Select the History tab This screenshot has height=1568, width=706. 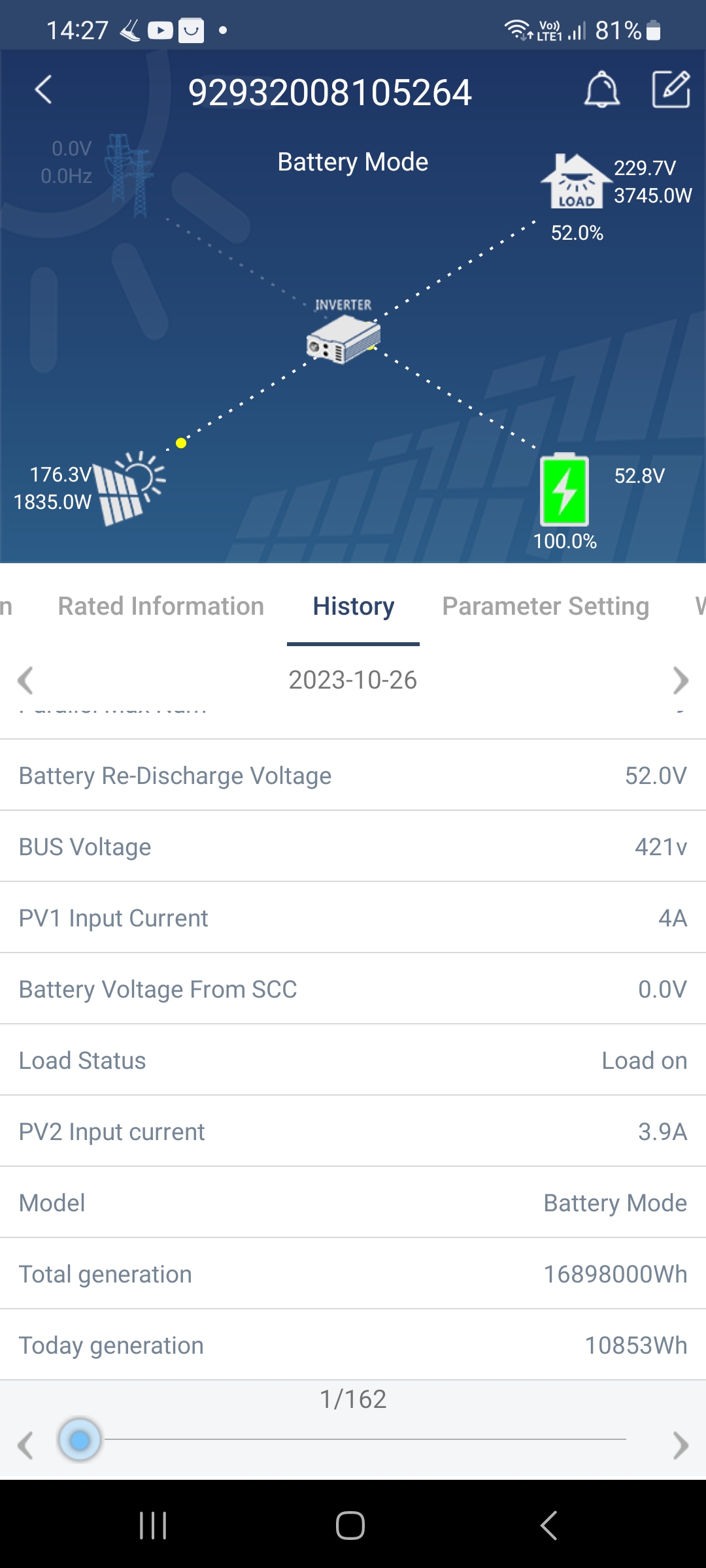click(x=353, y=606)
